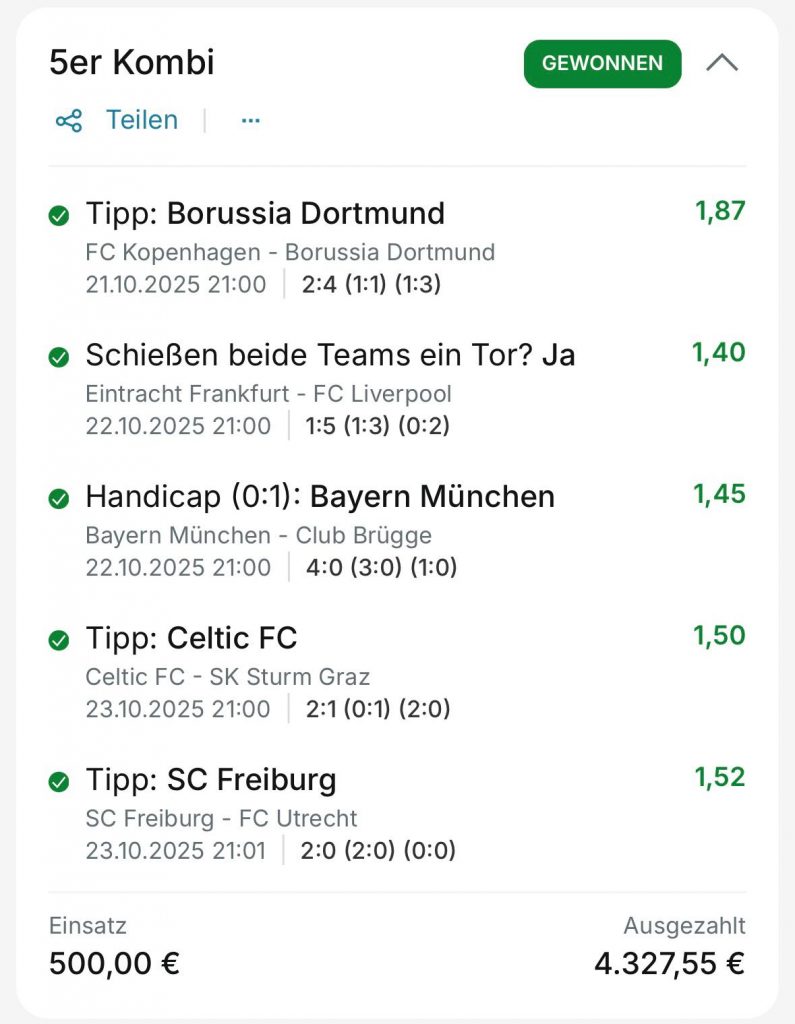Share the 5er Kombi bet via Teilen
Screen dimensions: 795x1024
point(117,121)
